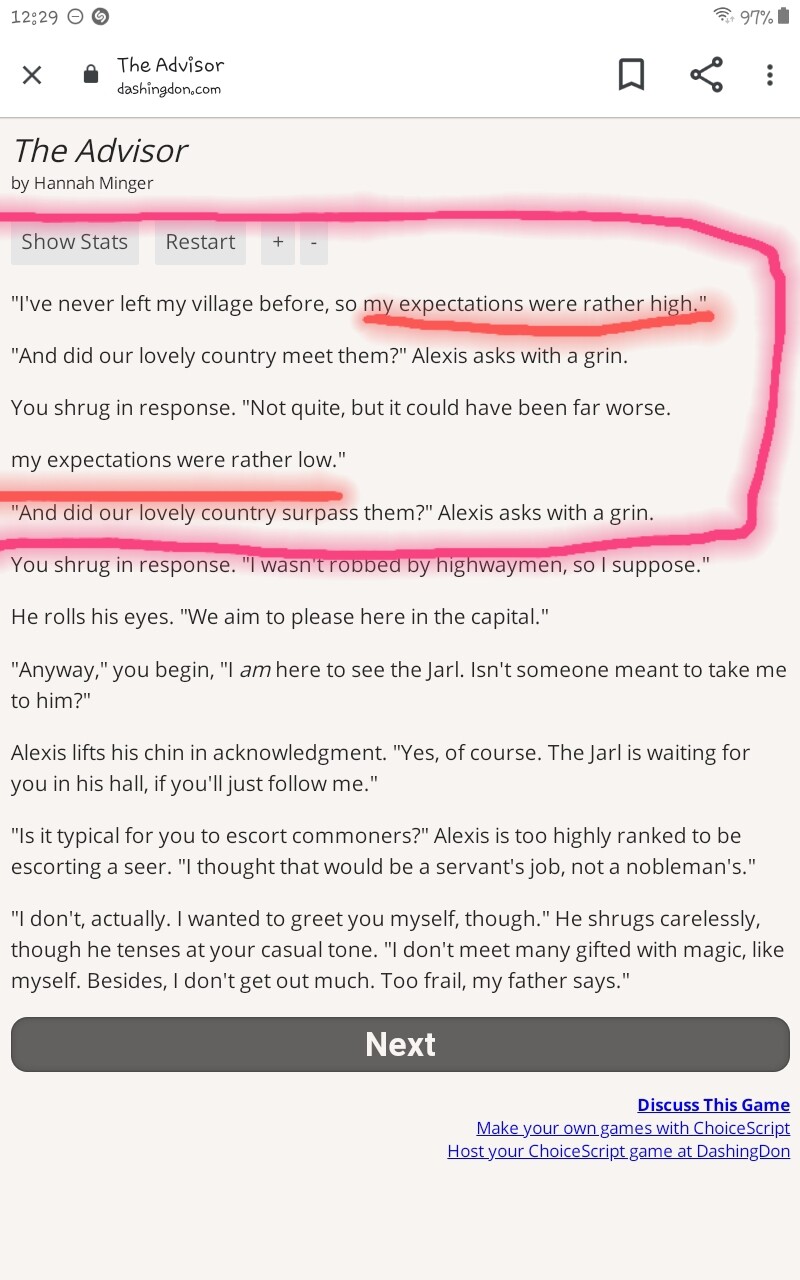
Task: Open Make your own games with ChoiceScript
Action: click(x=632, y=1128)
